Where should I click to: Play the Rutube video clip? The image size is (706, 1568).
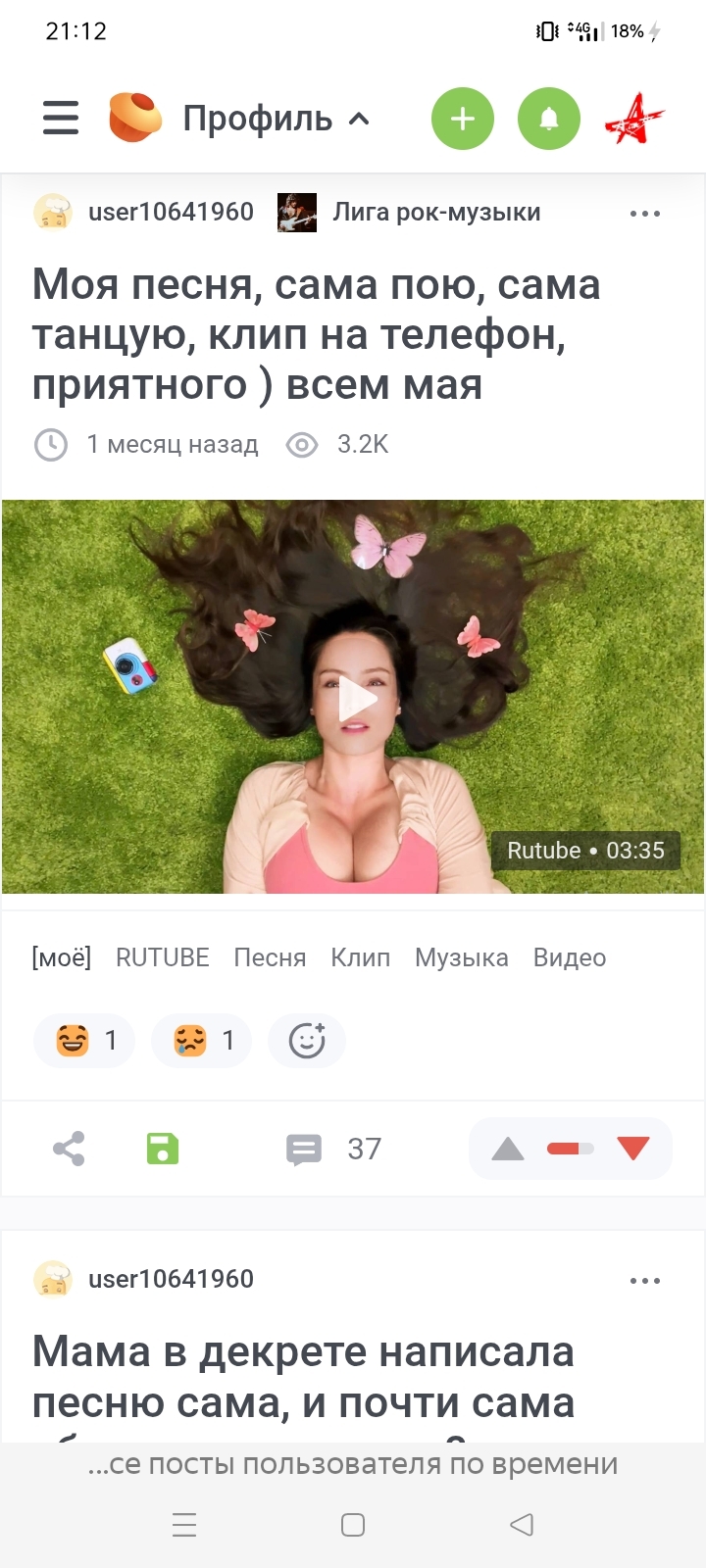(x=357, y=699)
